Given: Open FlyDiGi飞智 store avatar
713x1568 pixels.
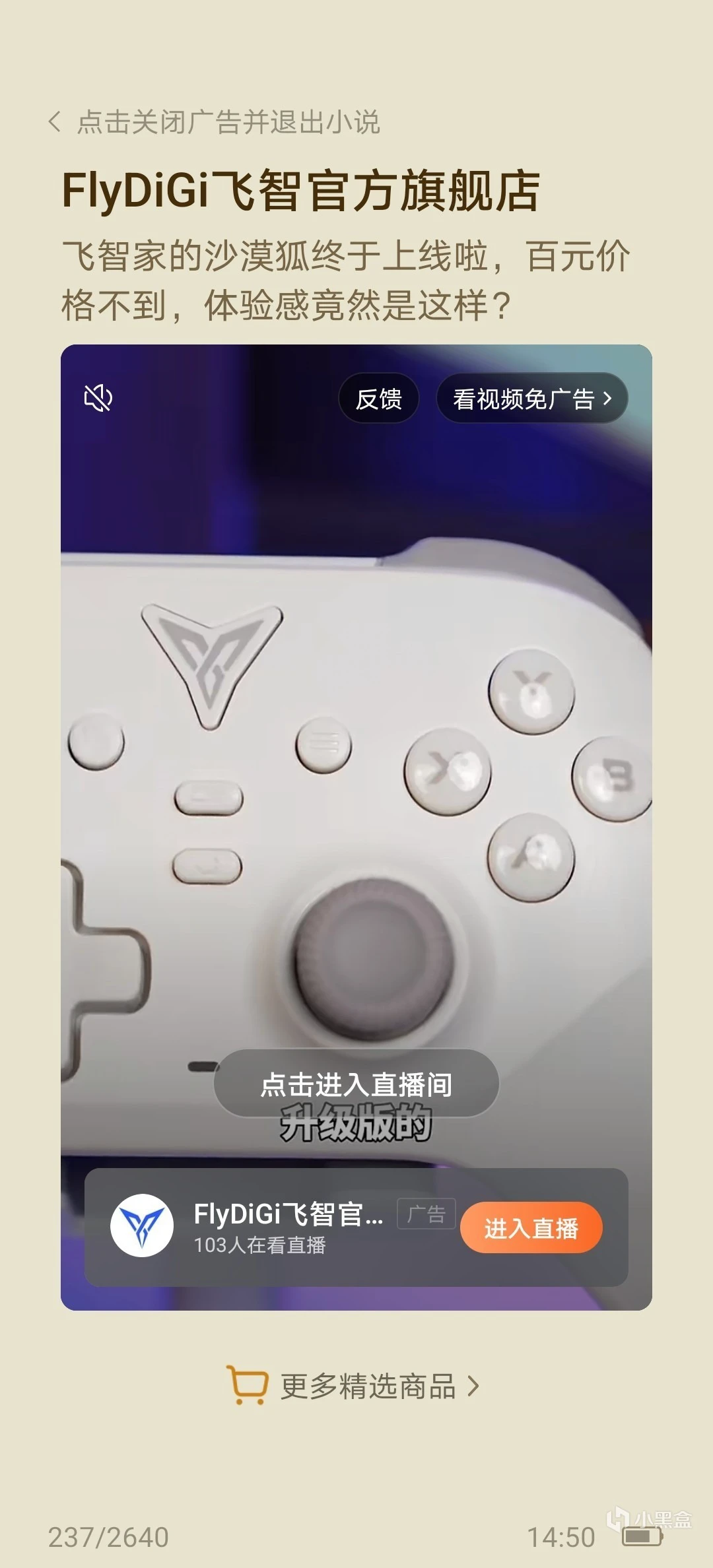Looking at the screenshot, I should (x=142, y=1225).
